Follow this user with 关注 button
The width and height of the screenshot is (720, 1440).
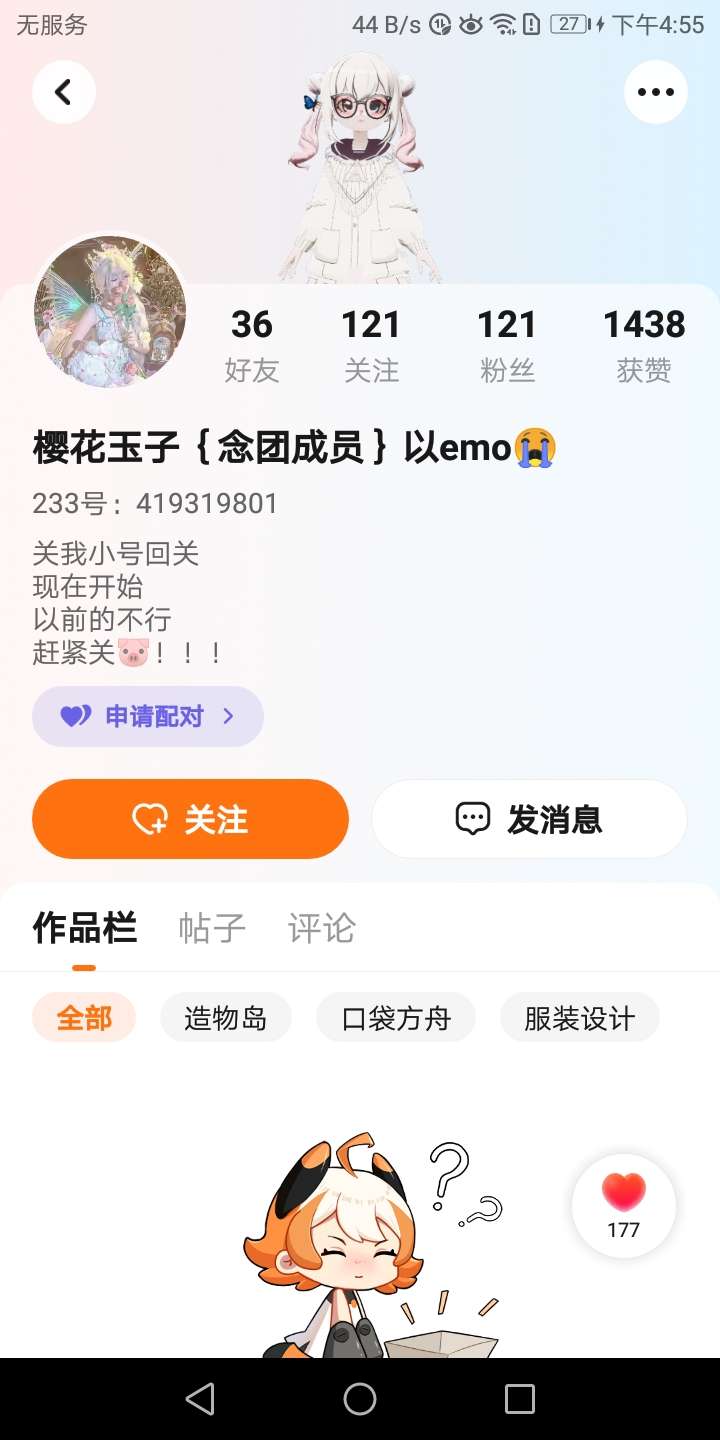pyautogui.click(x=190, y=819)
